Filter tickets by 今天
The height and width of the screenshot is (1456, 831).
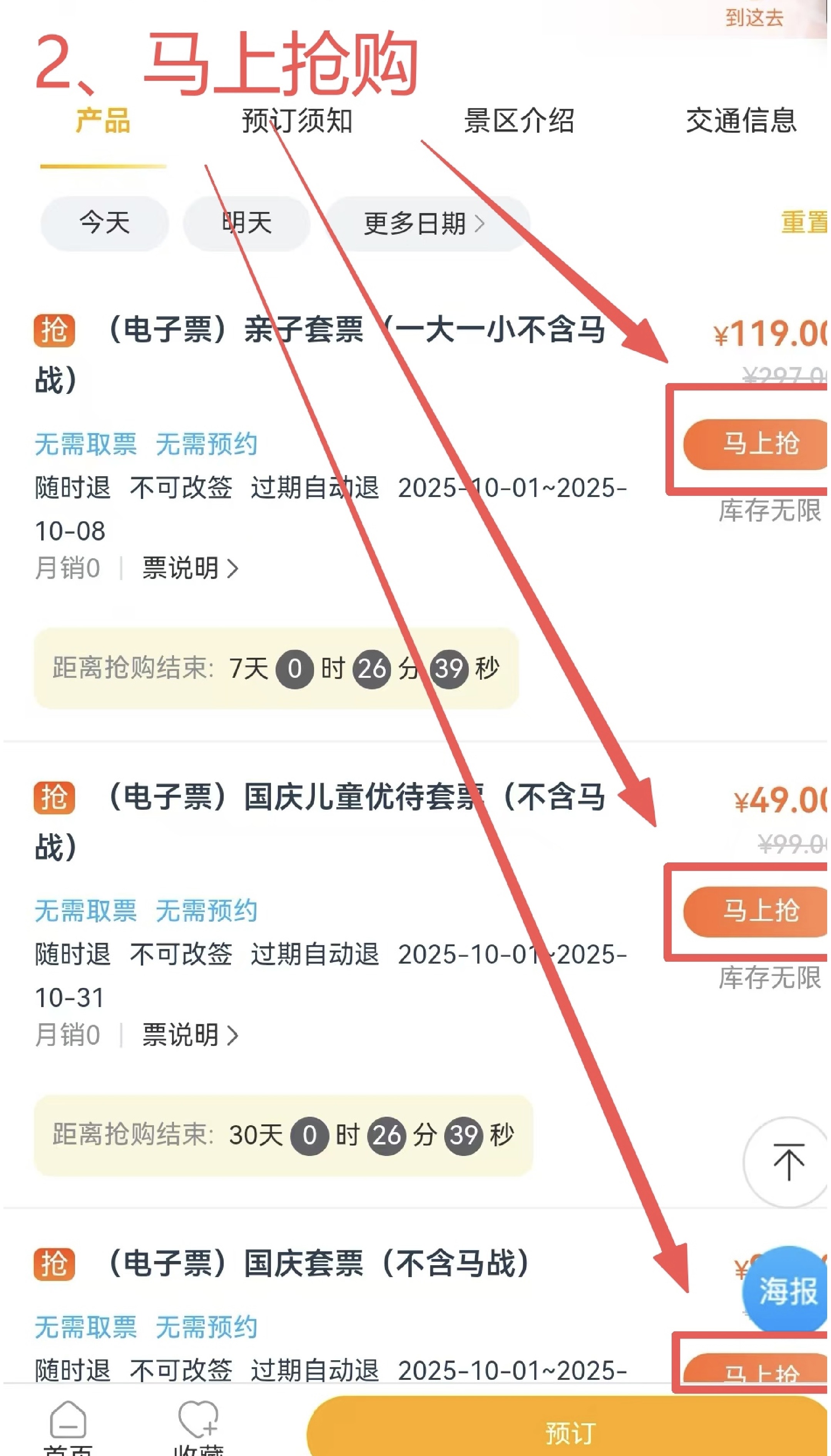click(104, 223)
